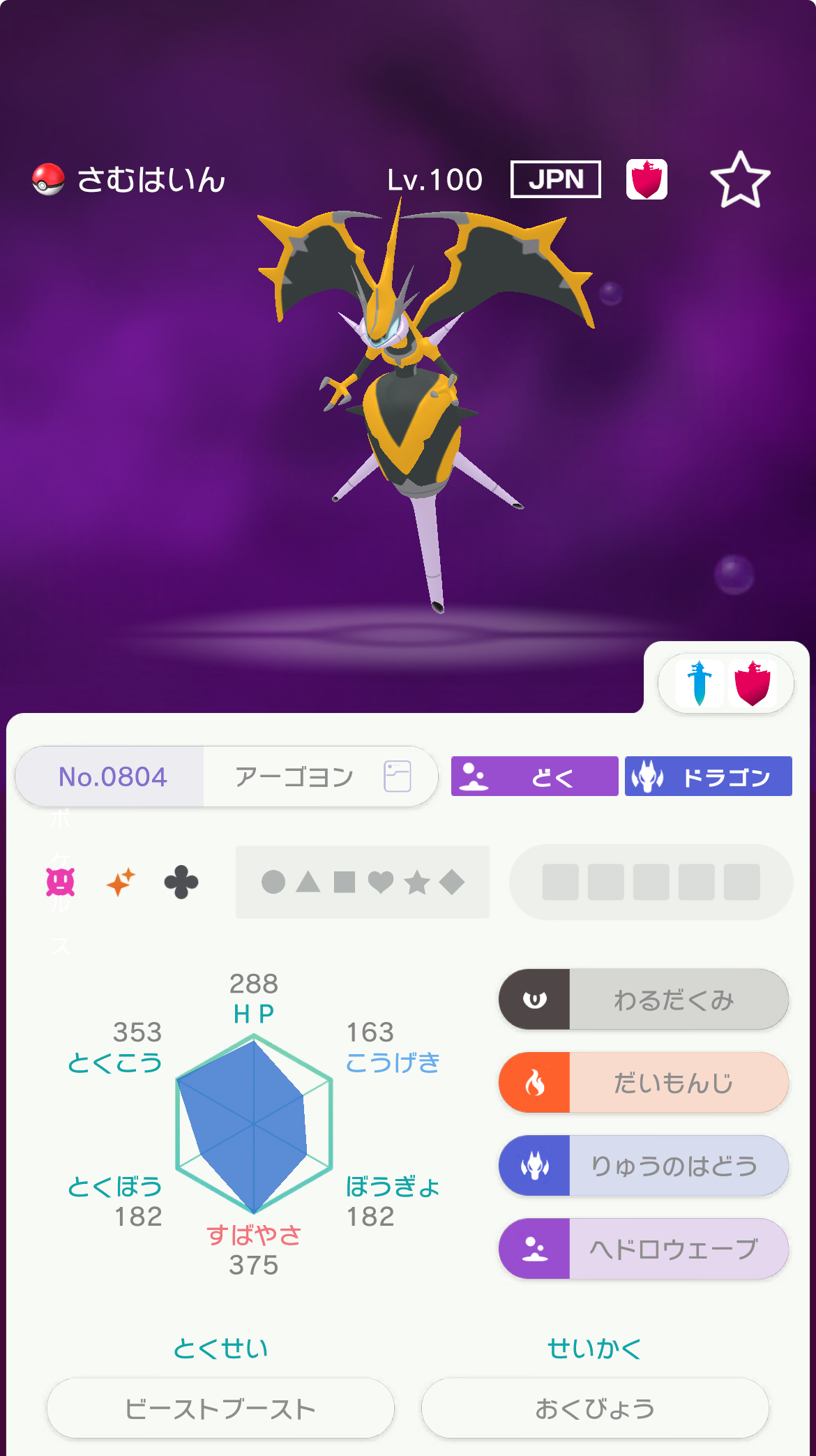Switch game via sword and shield tab
This screenshot has height=1456, width=816.
point(725,684)
